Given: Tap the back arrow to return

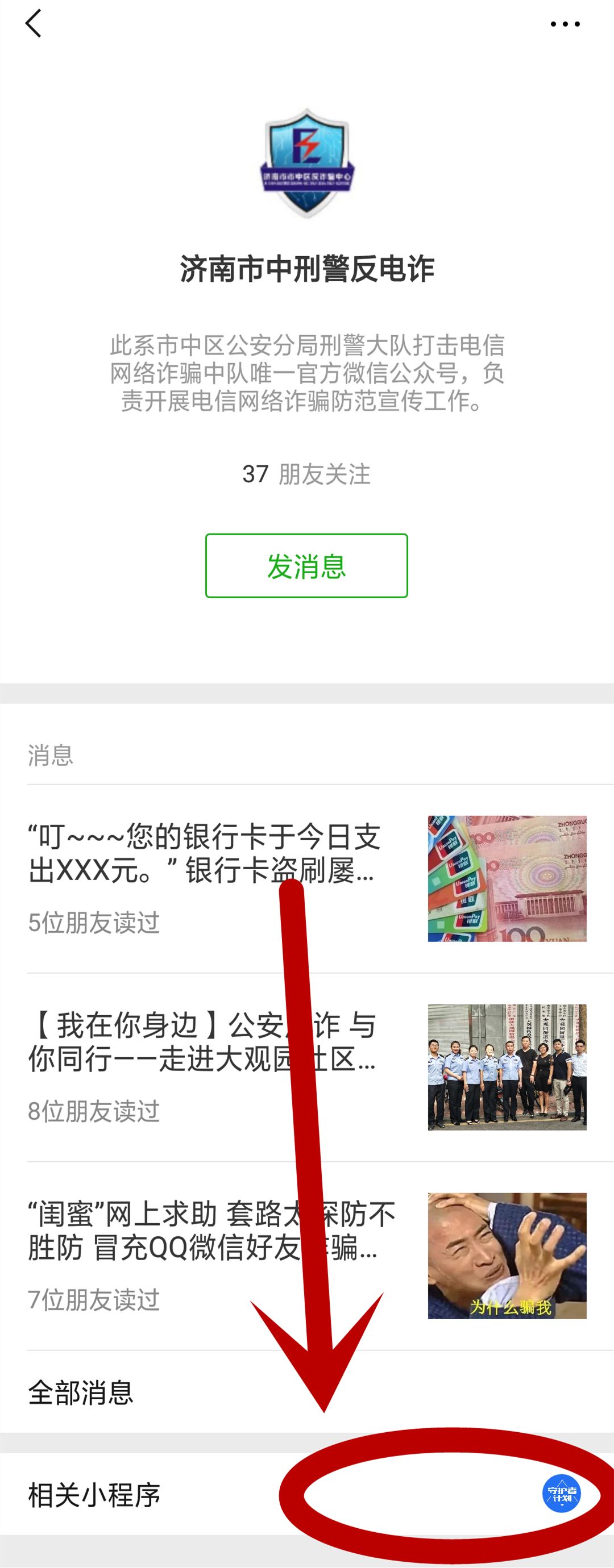Looking at the screenshot, I should pyautogui.click(x=34, y=24).
